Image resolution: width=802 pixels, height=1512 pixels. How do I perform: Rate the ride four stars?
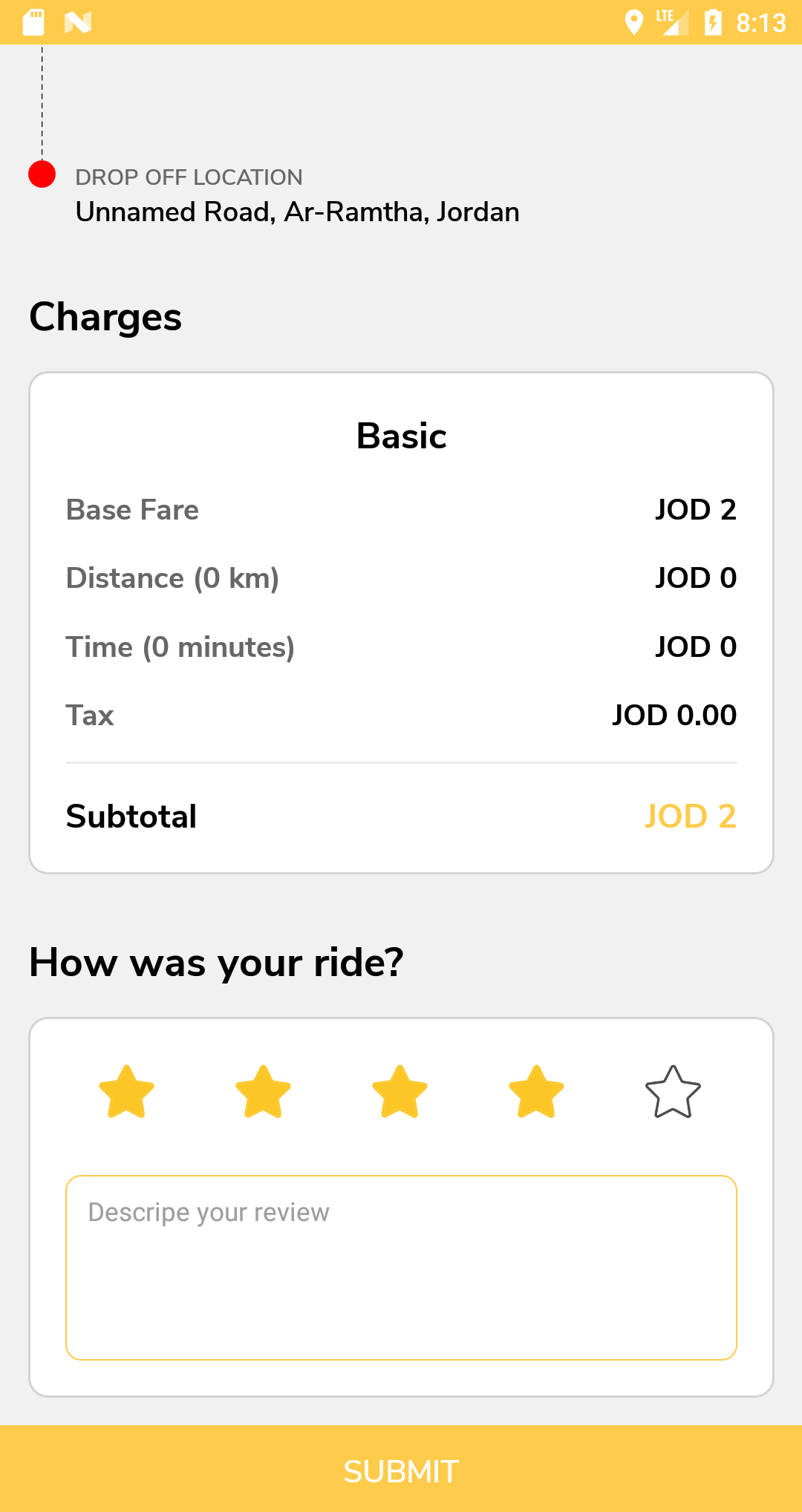[536, 1092]
